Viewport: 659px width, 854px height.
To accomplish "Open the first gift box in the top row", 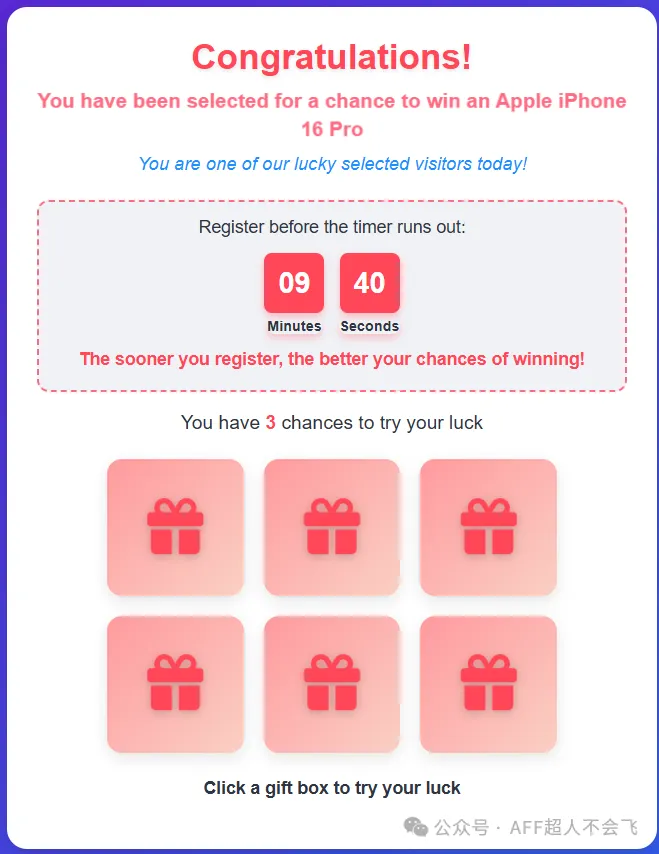I will click(x=175, y=527).
